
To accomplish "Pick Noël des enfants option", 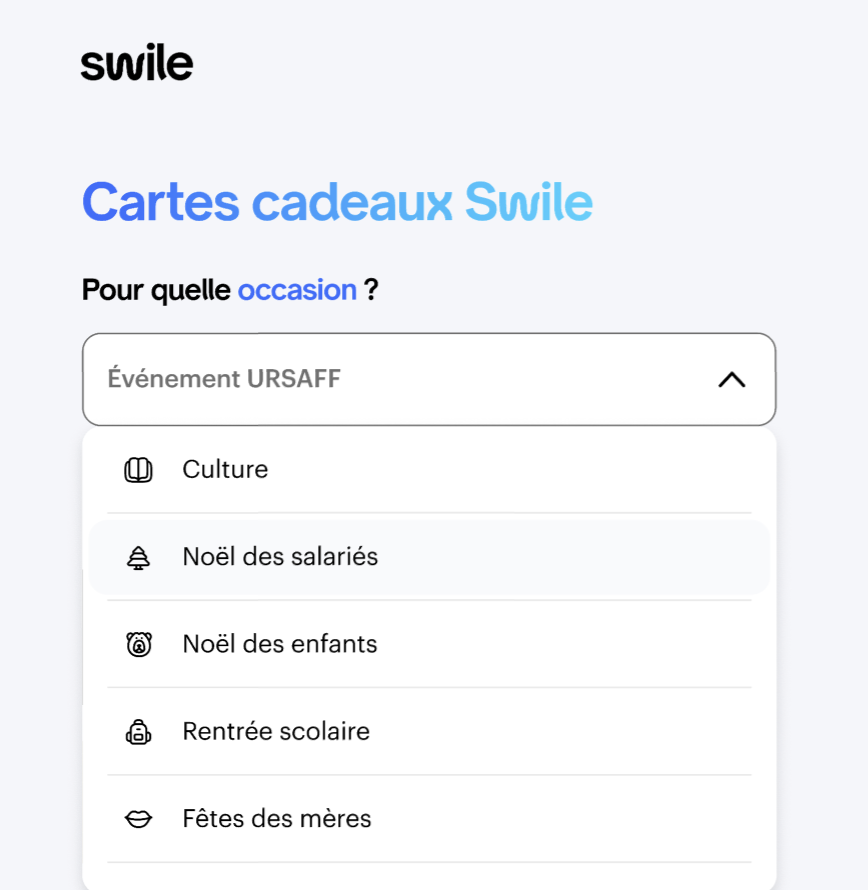I will [x=280, y=644].
